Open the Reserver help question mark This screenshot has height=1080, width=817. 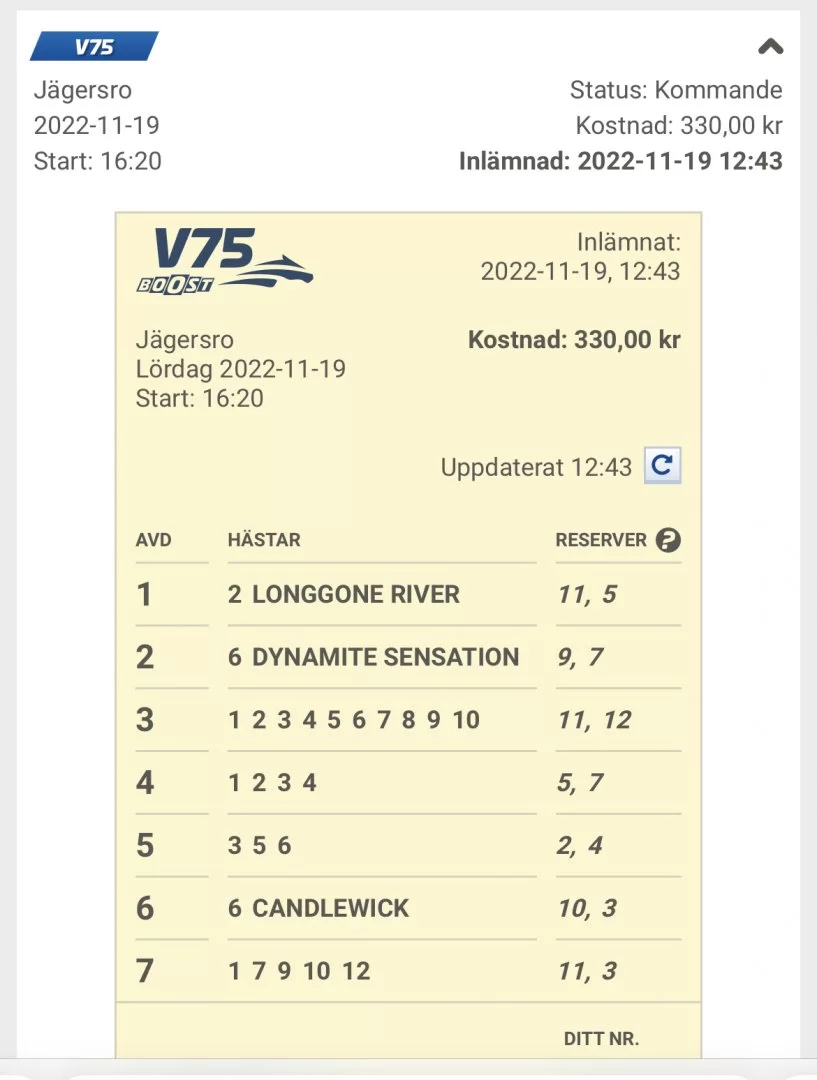tap(668, 540)
